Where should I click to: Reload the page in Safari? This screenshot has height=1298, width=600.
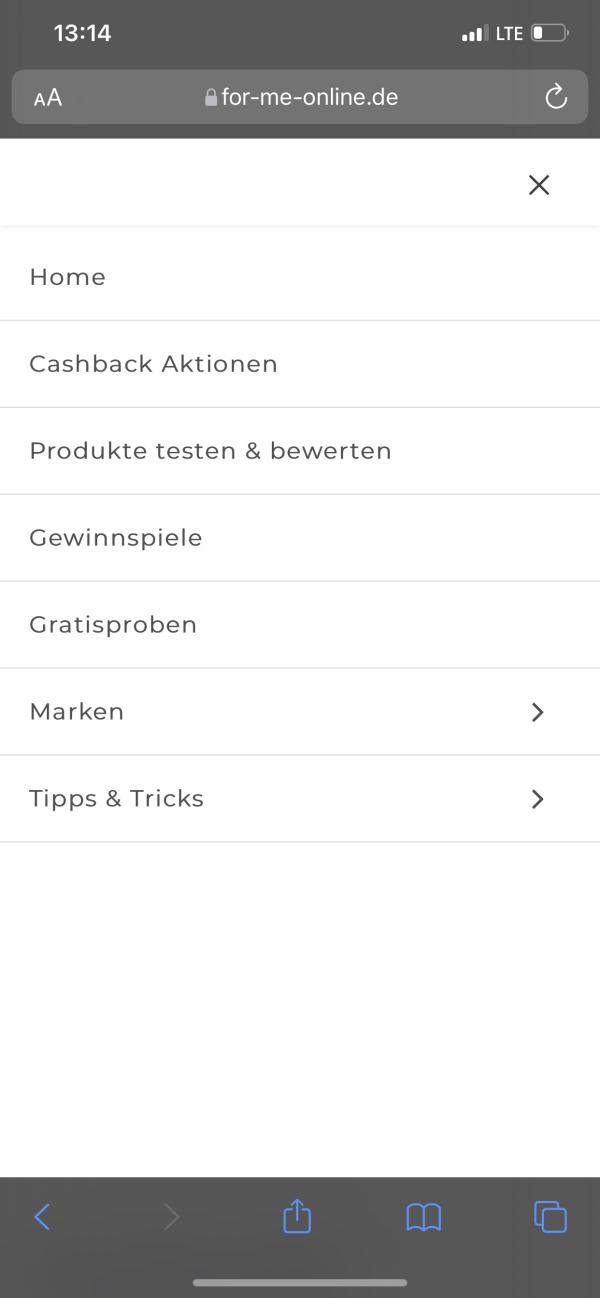pos(556,97)
